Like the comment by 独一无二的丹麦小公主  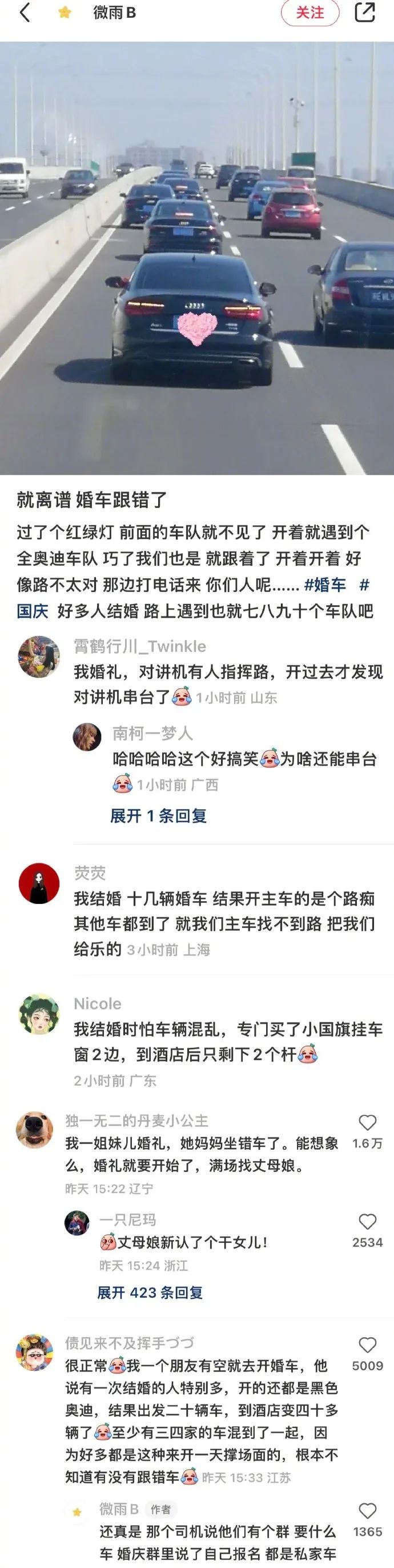(x=367, y=1123)
